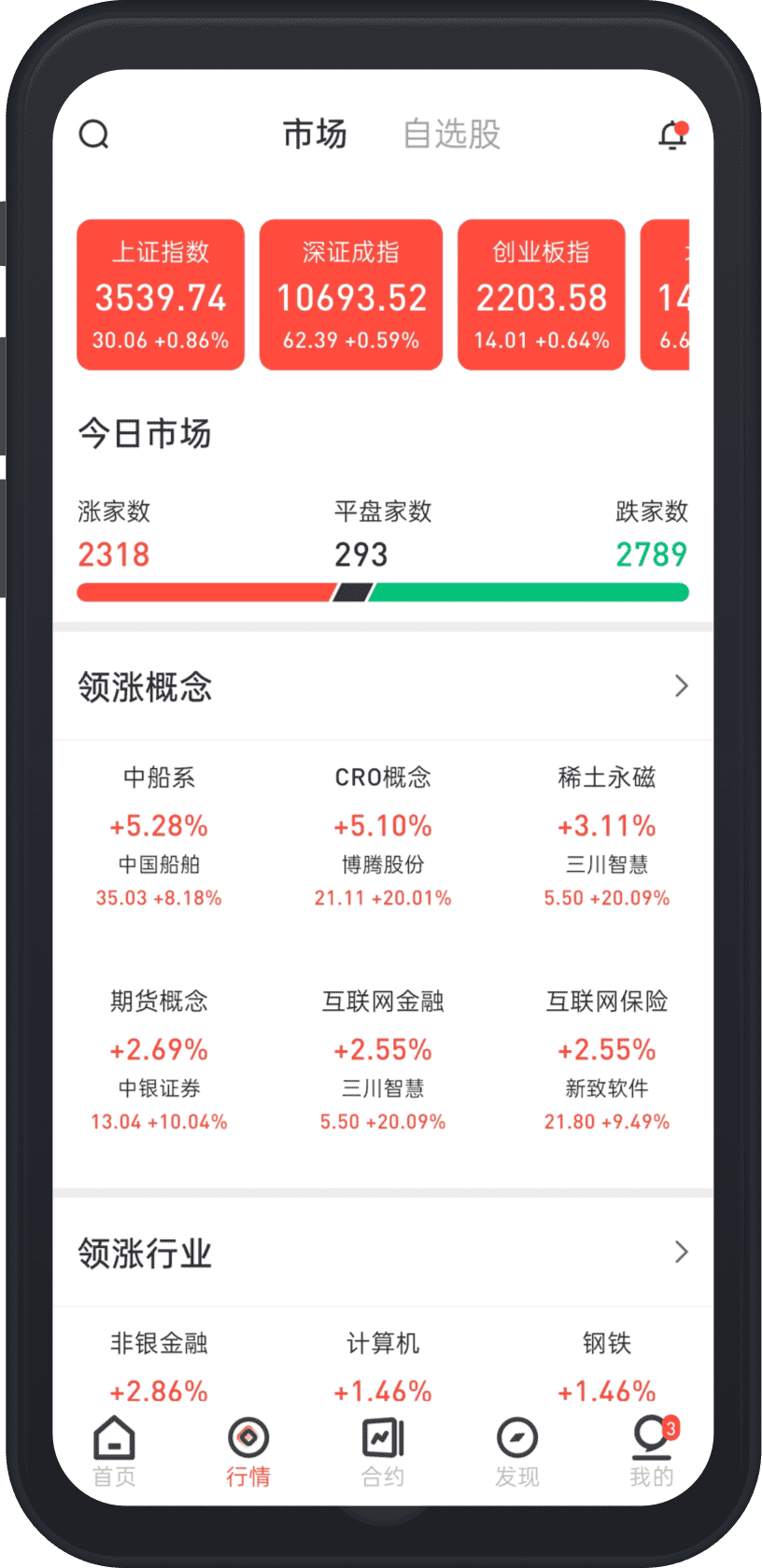Viewport: 762px width, 1568px height.
Task: View the 稀土永磁 concept
Action: pyautogui.click(x=607, y=836)
